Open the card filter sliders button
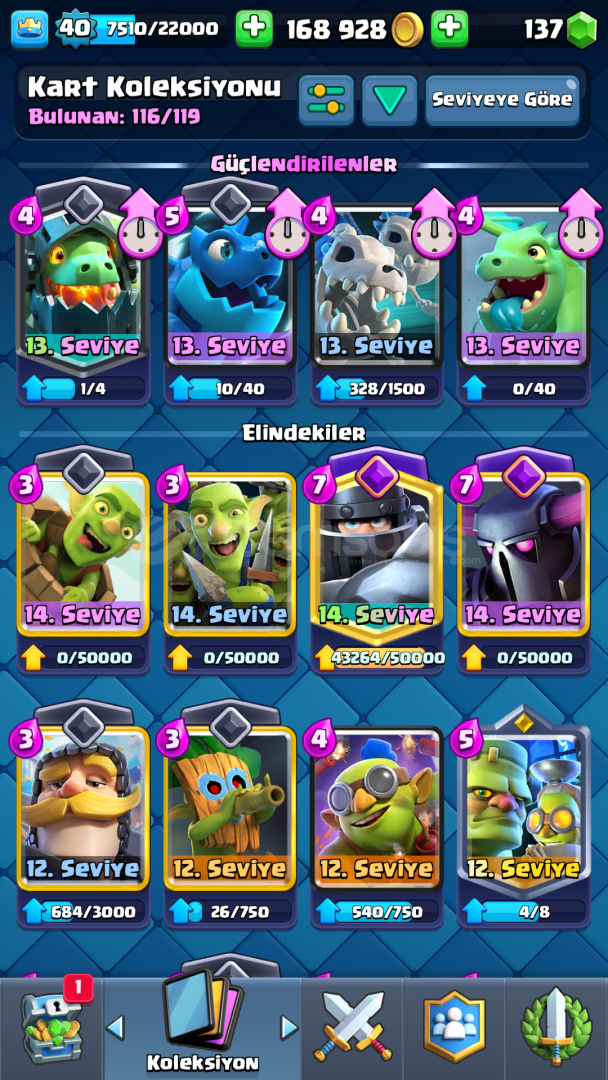The image size is (608, 1080). coord(326,100)
